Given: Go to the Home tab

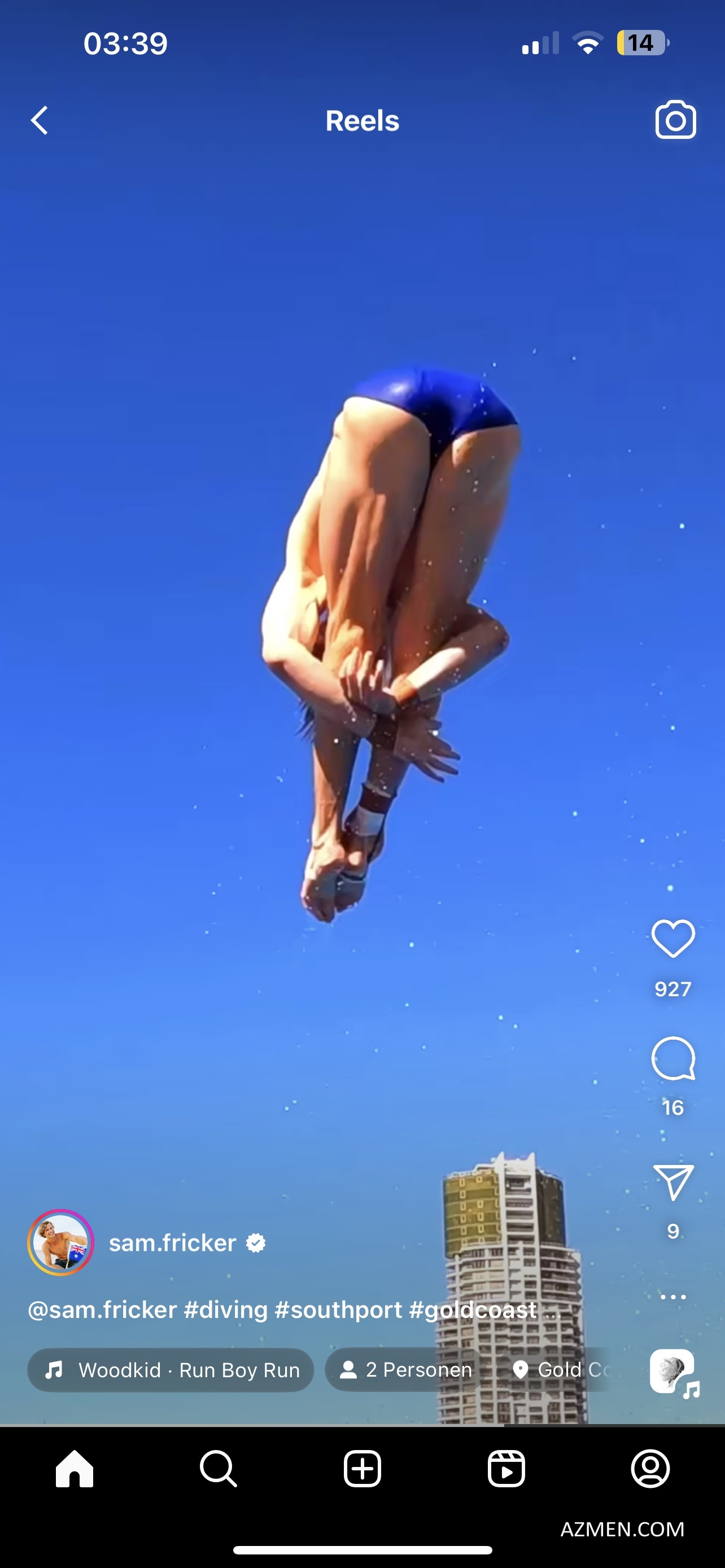Looking at the screenshot, I should (75, 1469).
